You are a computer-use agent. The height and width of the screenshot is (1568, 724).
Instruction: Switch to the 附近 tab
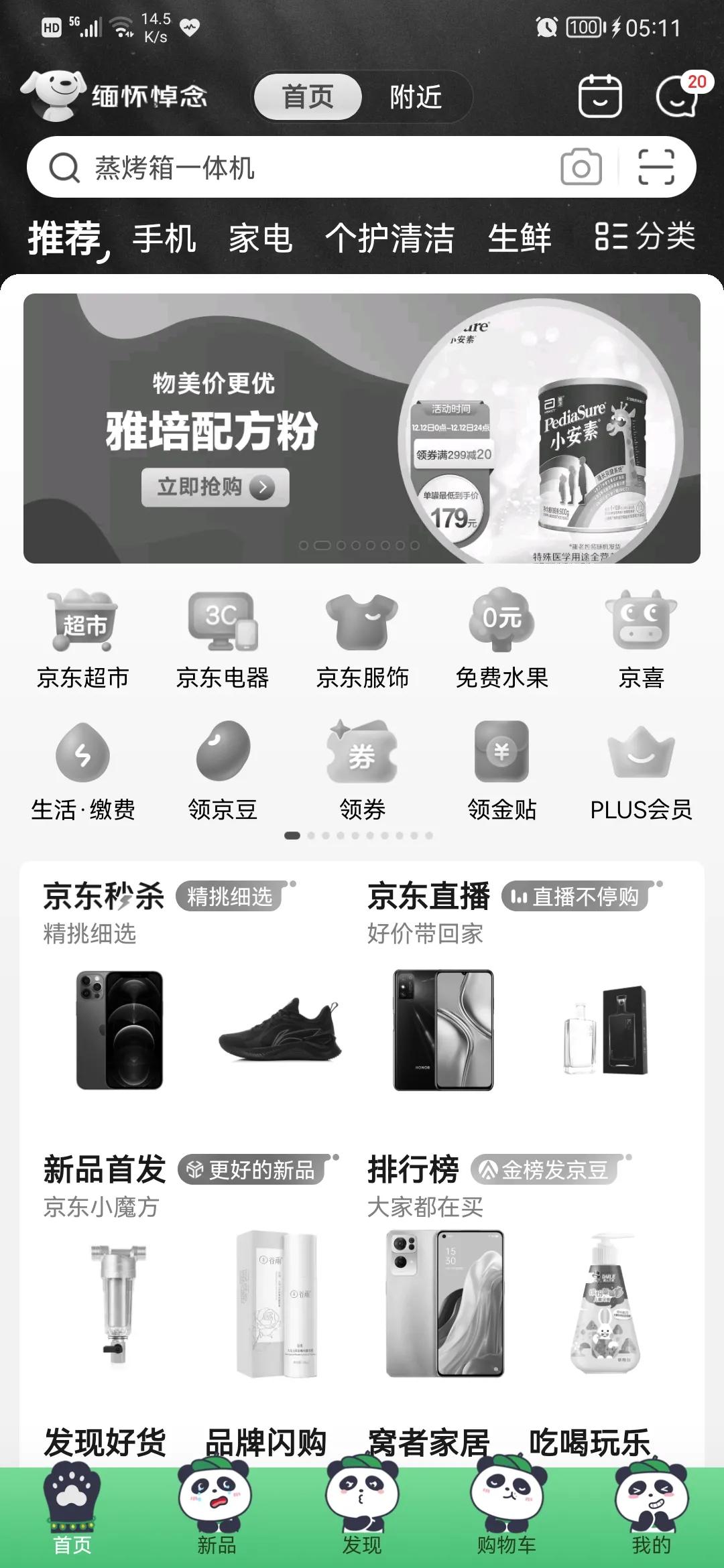414,97
